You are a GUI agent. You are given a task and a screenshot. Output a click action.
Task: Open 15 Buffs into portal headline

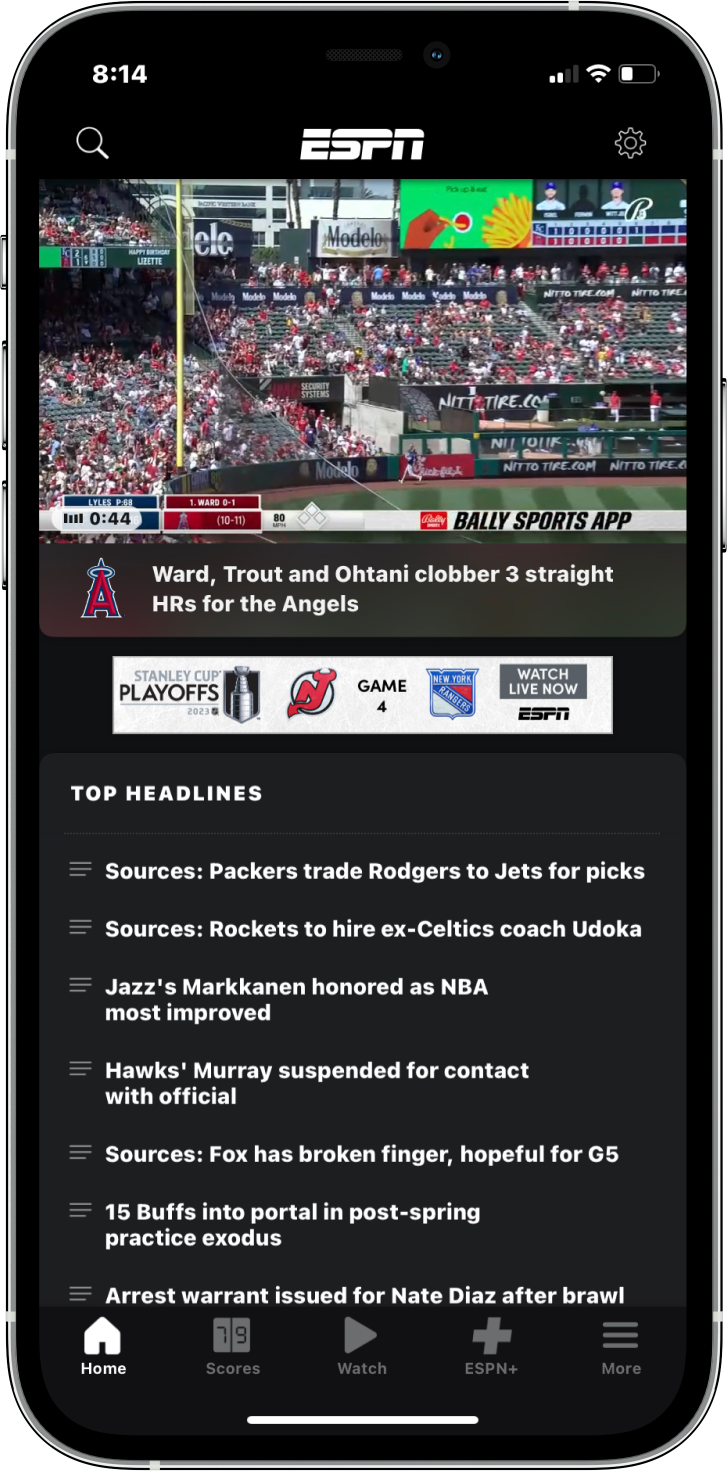(293, 1225)
